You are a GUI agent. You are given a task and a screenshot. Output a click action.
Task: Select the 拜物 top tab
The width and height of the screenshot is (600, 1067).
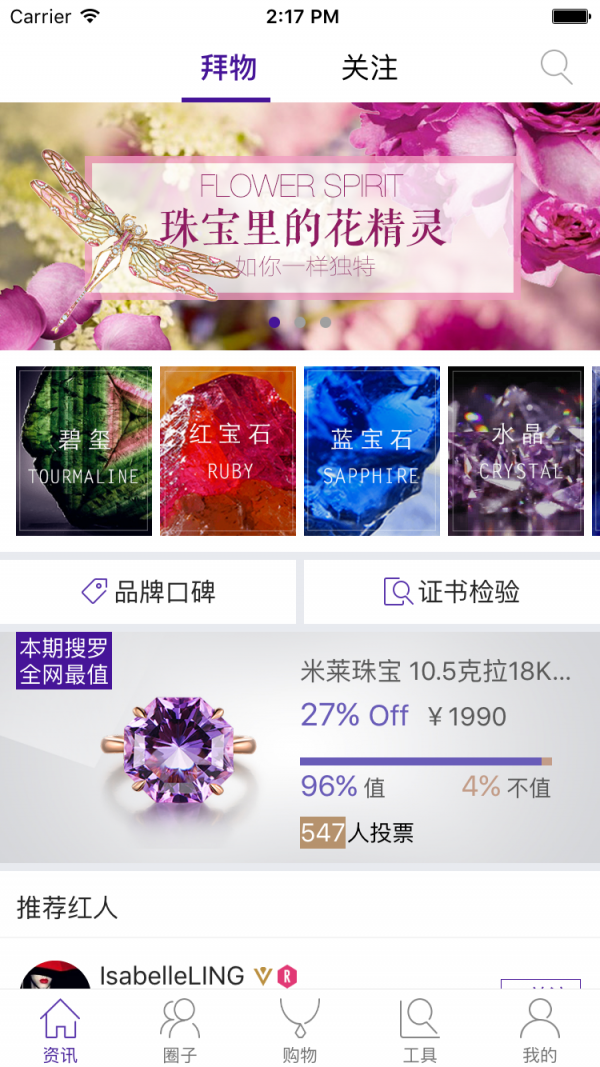click(228, 68)
